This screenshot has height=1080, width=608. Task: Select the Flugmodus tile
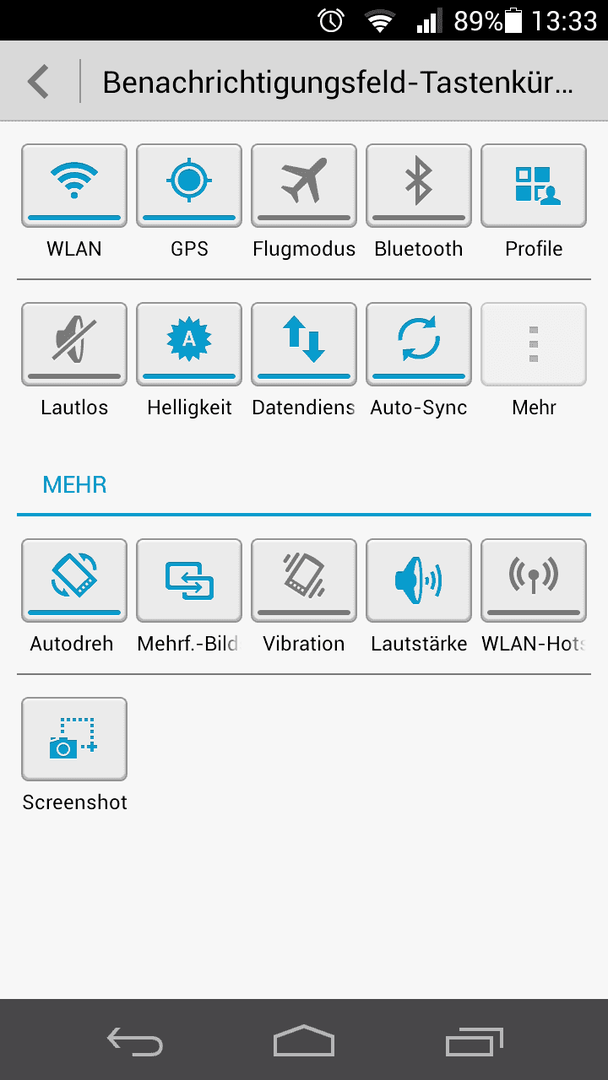[304, 186]
